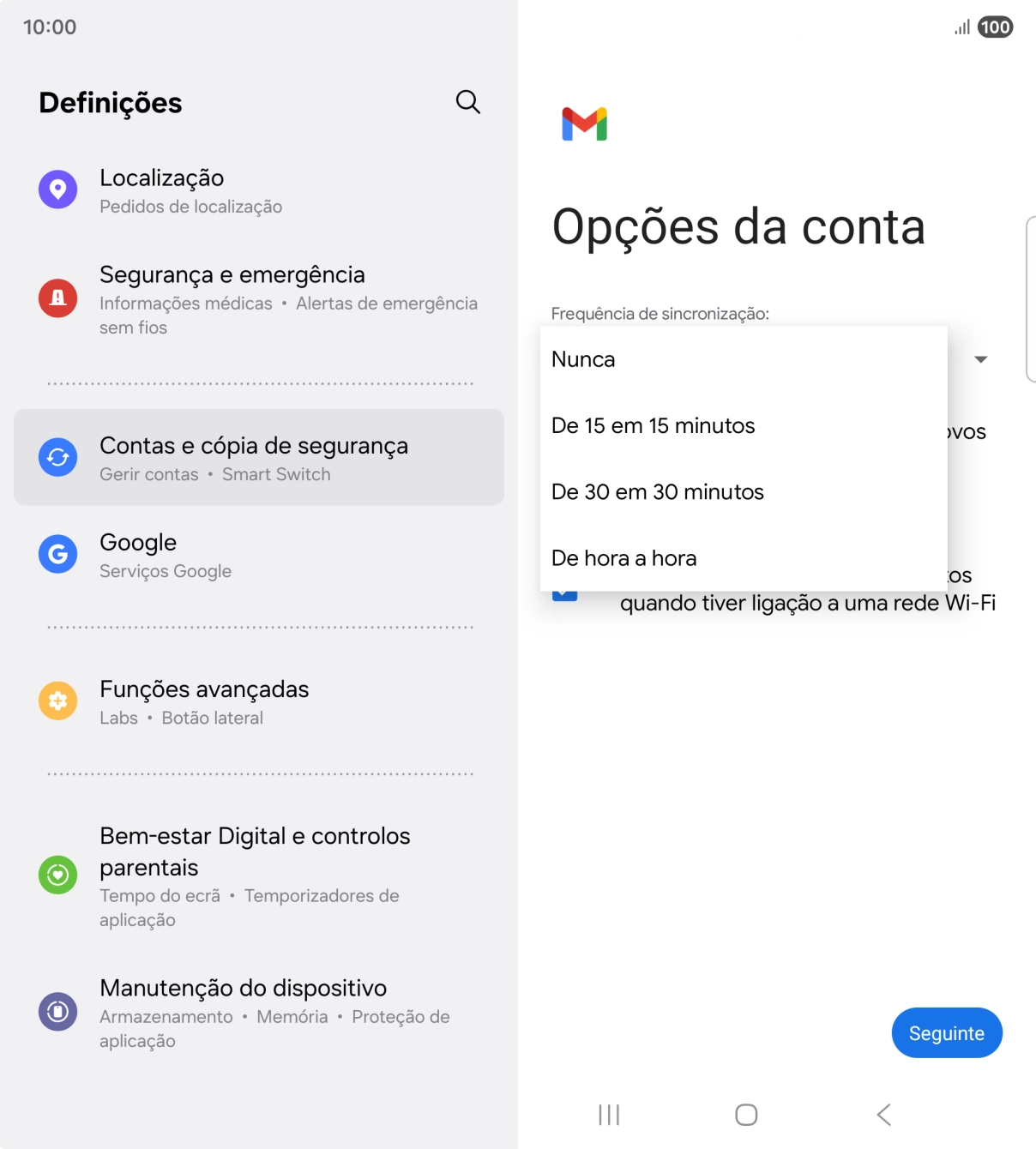
Task: Open Segurança e emergência via its alert icon
Action: pyautogui.click(x=57, y=298)
